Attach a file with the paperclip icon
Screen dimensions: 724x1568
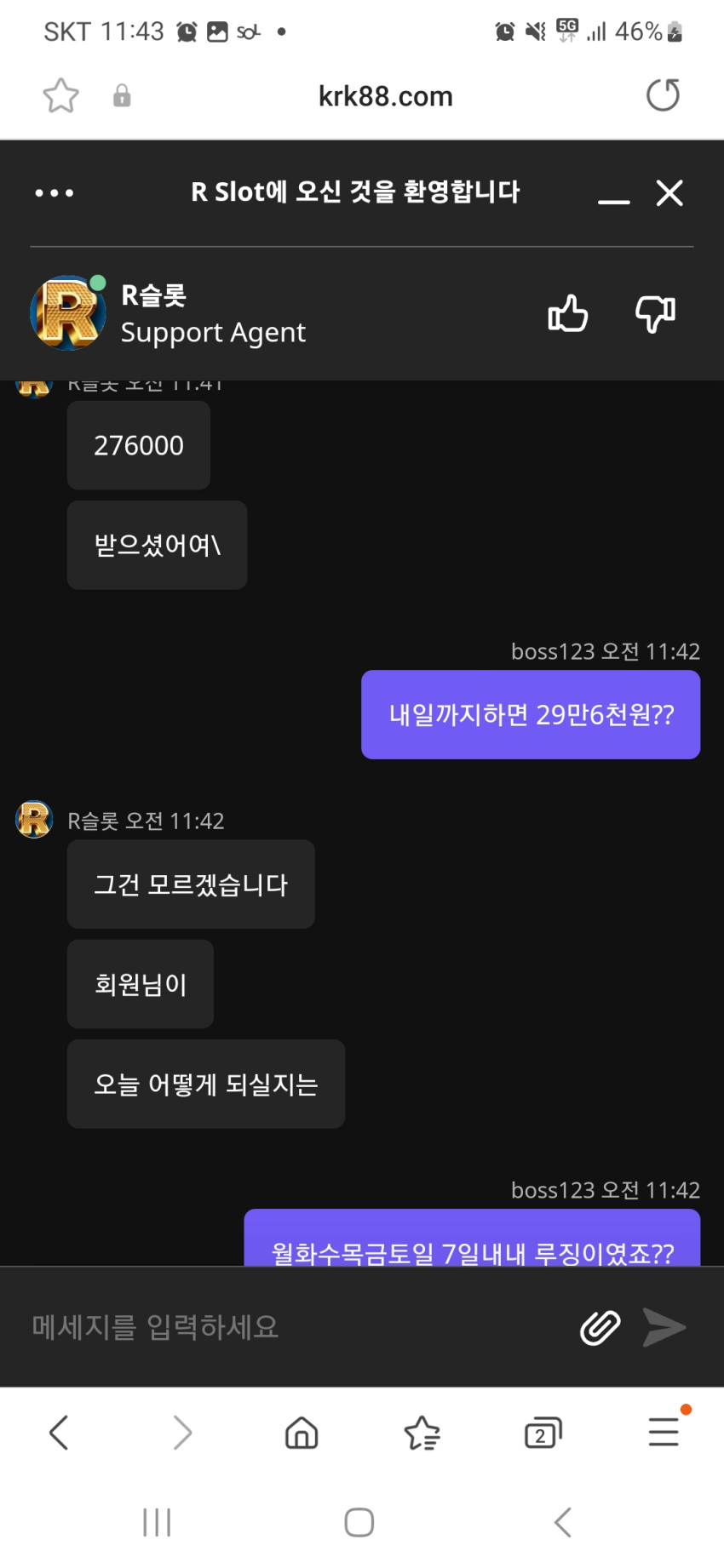point(600,1327)
